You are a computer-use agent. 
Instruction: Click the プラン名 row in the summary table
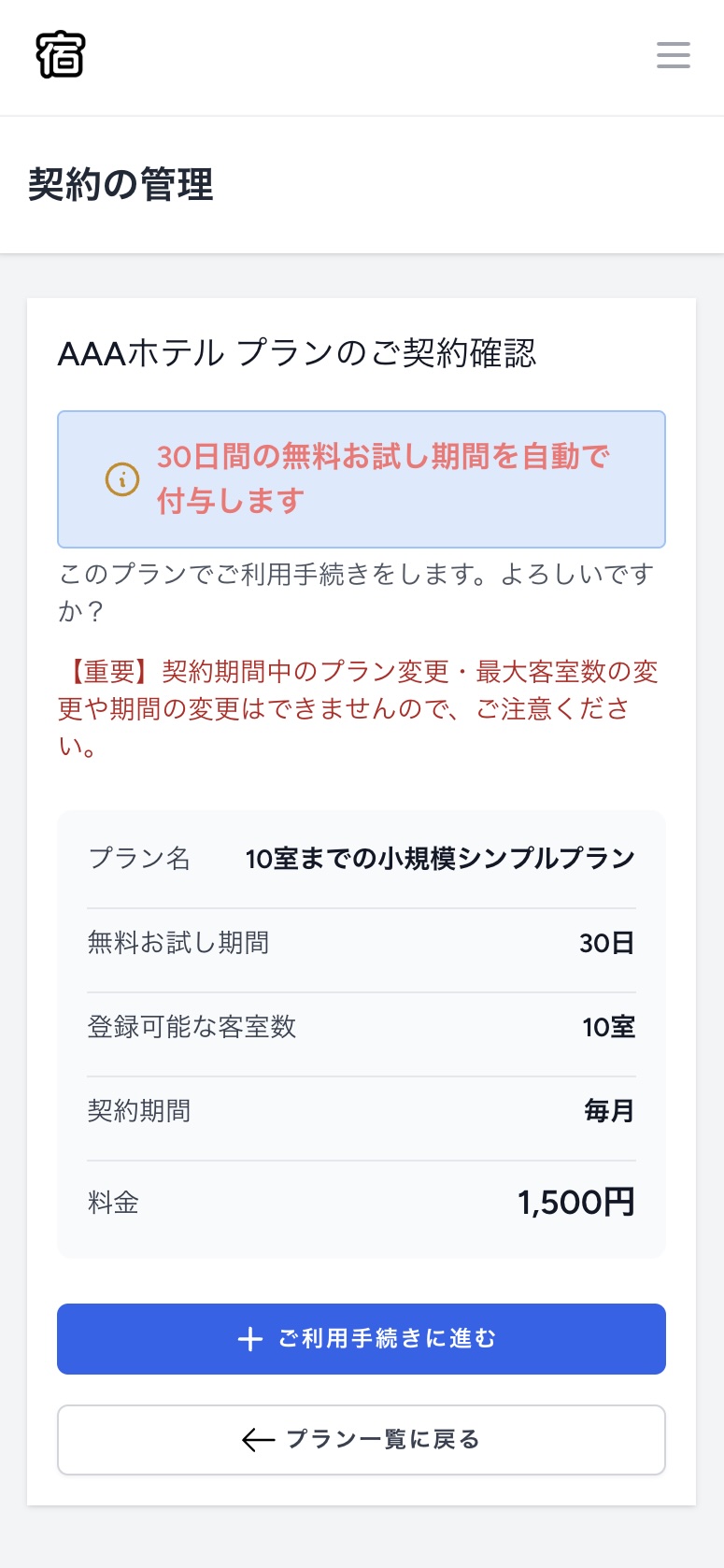tap(362, 858)
